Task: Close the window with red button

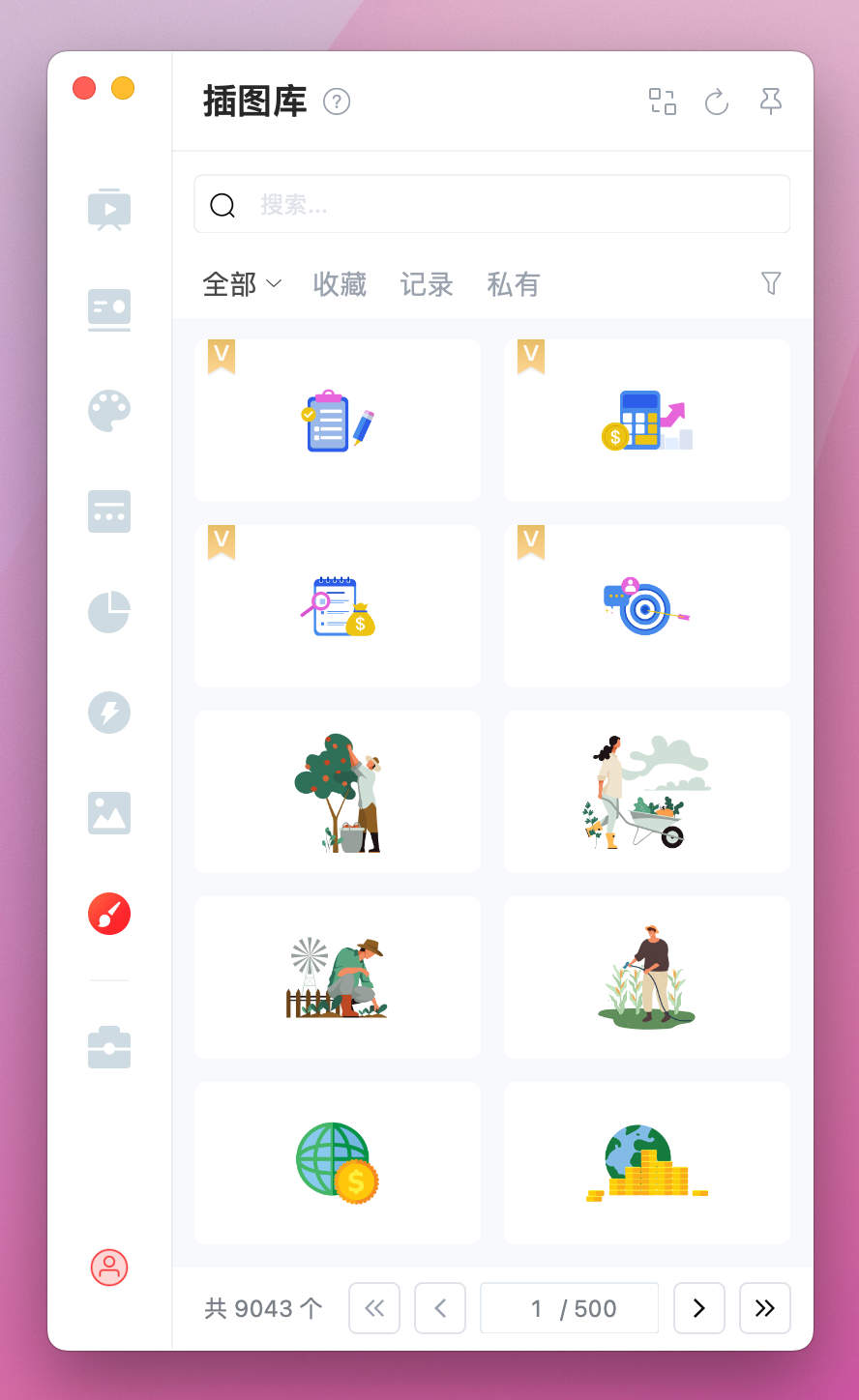Action: 84,88
